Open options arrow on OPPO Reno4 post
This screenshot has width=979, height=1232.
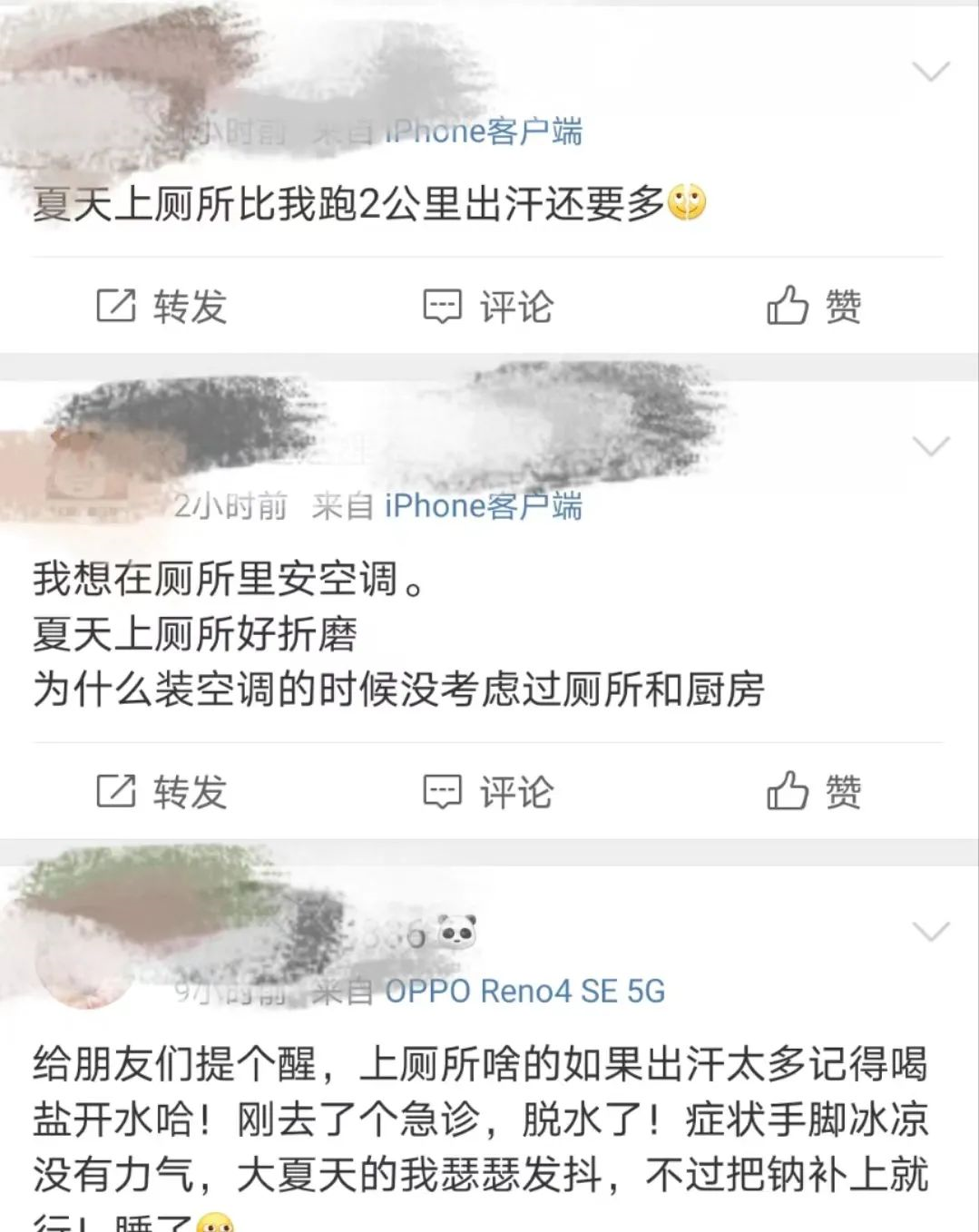tap(930, 932)
